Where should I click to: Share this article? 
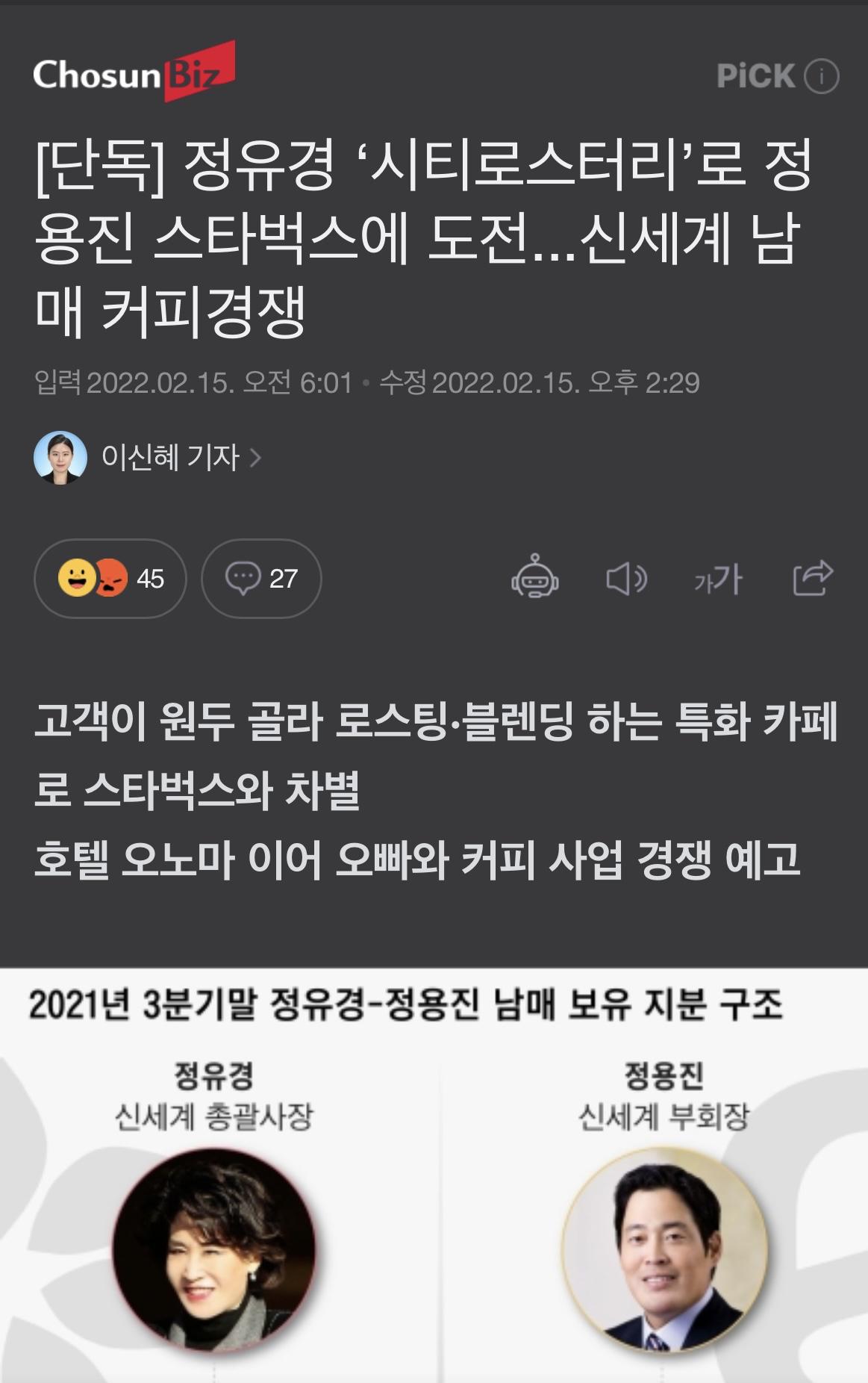[x=812, y=577]
